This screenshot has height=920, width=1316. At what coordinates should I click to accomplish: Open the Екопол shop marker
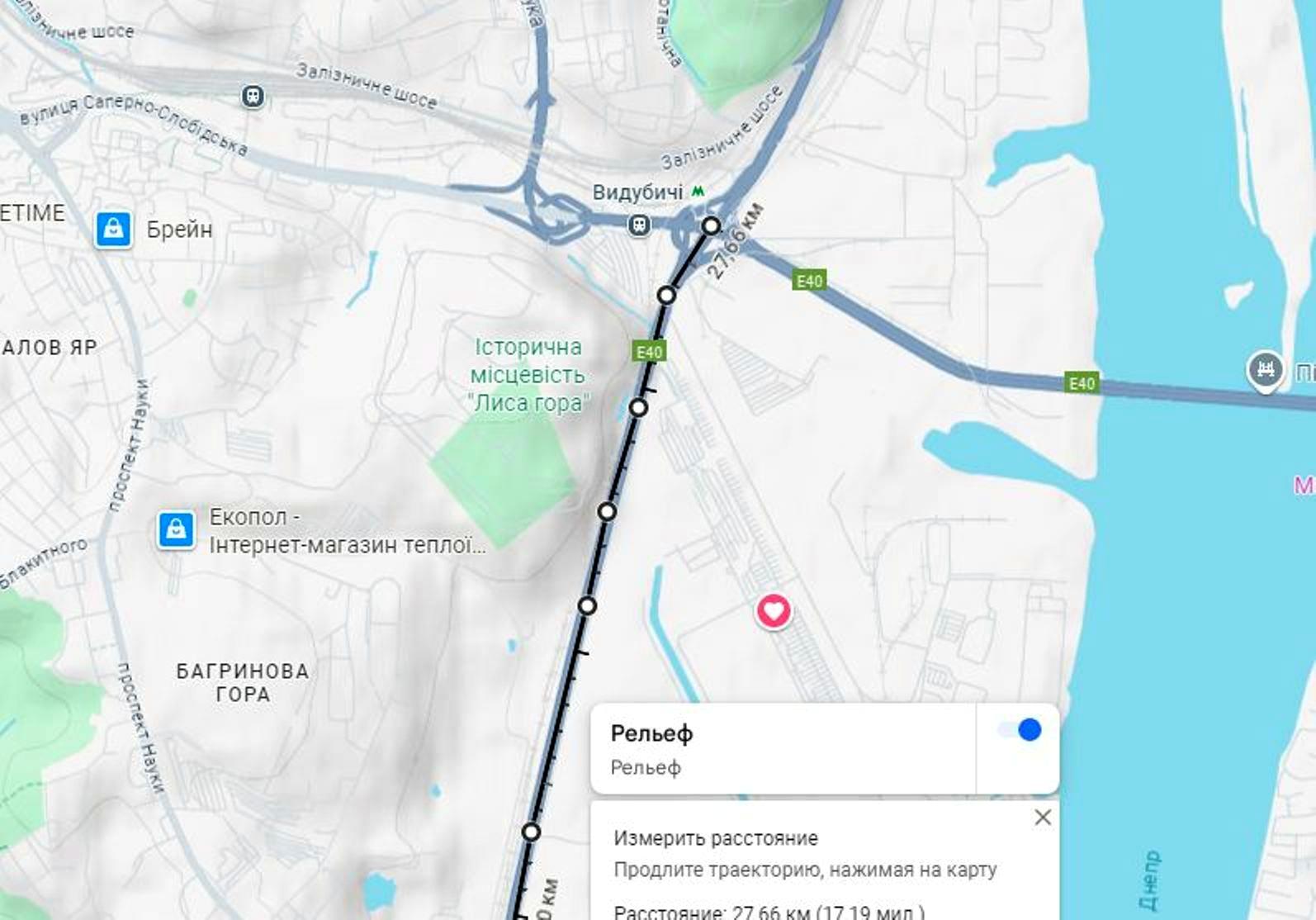click(x=176, y=529)
